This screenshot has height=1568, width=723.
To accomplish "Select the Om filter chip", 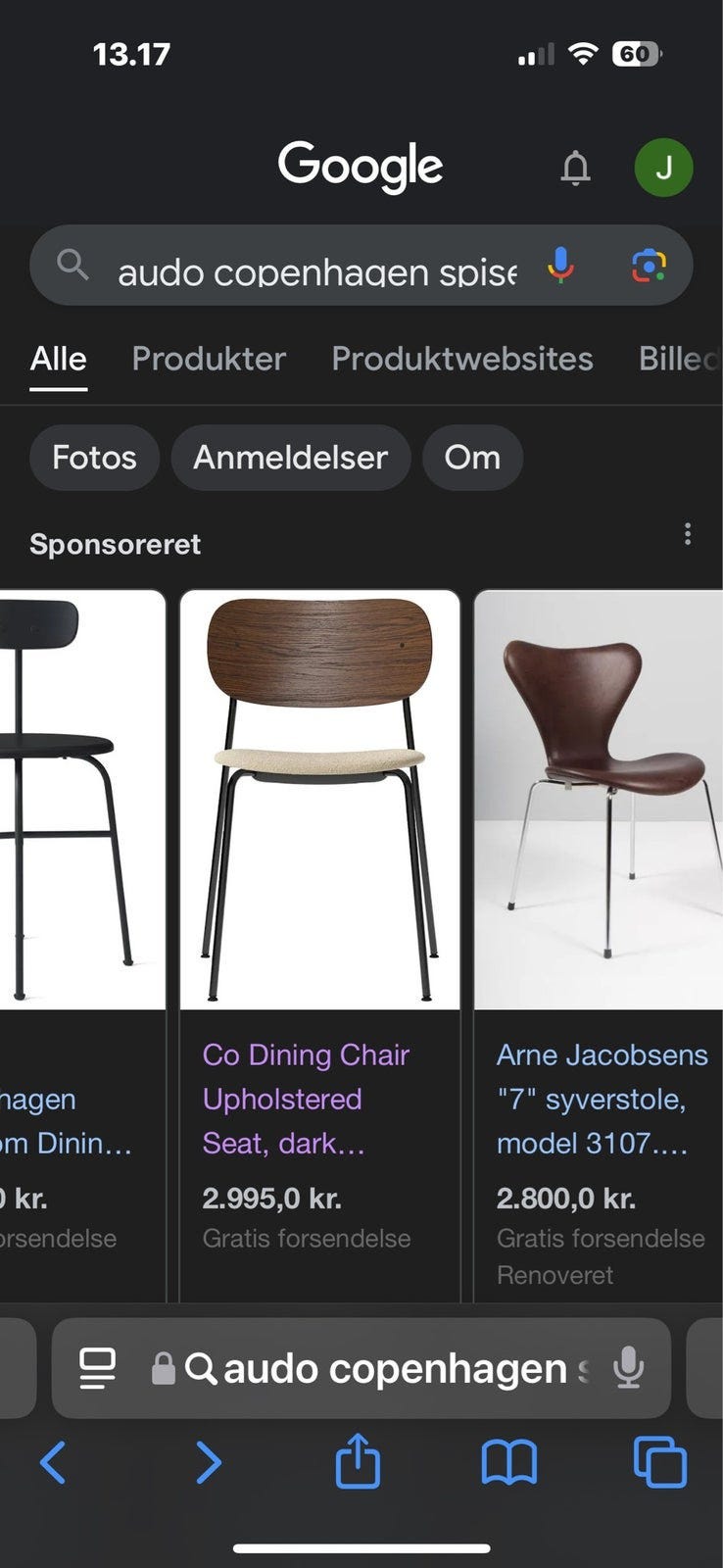I will 473,457.
